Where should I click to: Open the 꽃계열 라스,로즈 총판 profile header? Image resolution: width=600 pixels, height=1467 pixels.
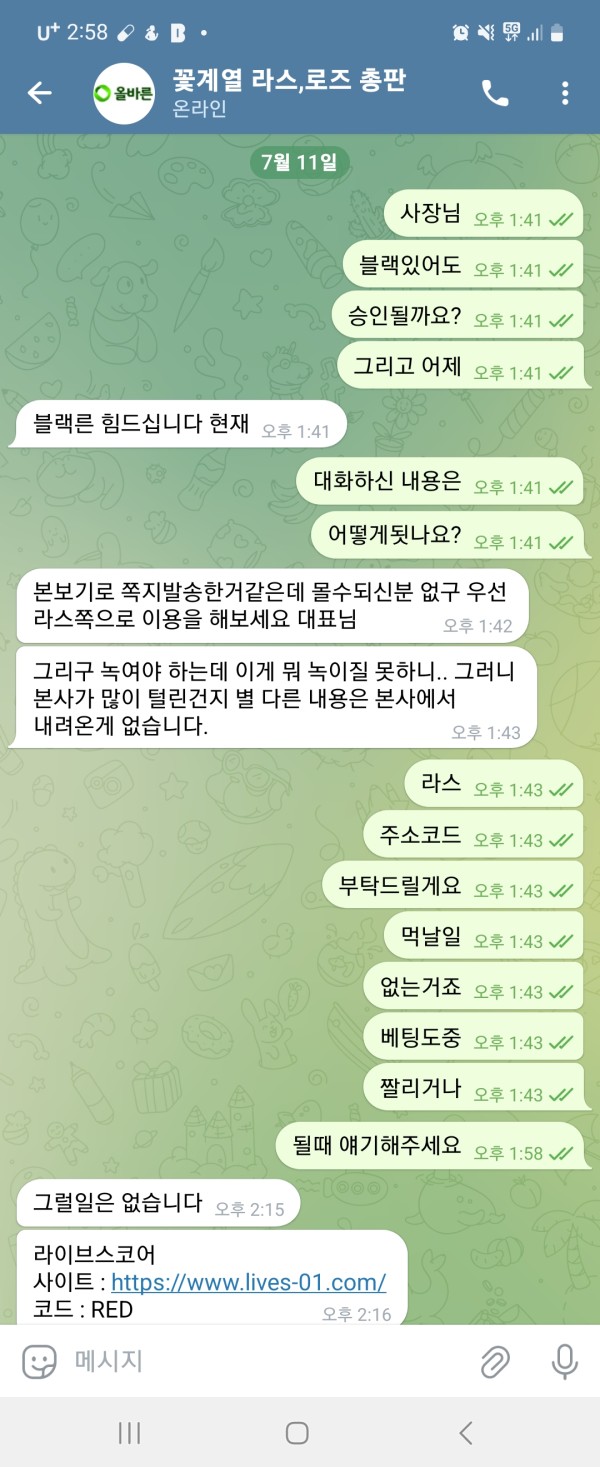click(288, 92)
